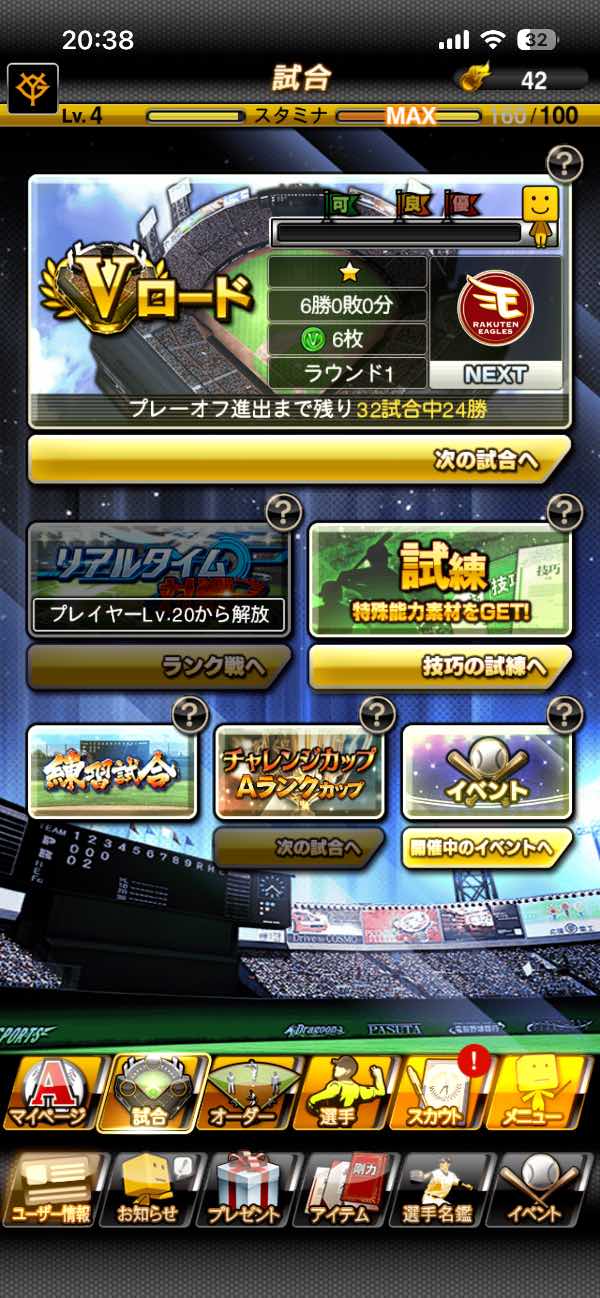Open the 練習試合 card

click(x=112, y=772)
